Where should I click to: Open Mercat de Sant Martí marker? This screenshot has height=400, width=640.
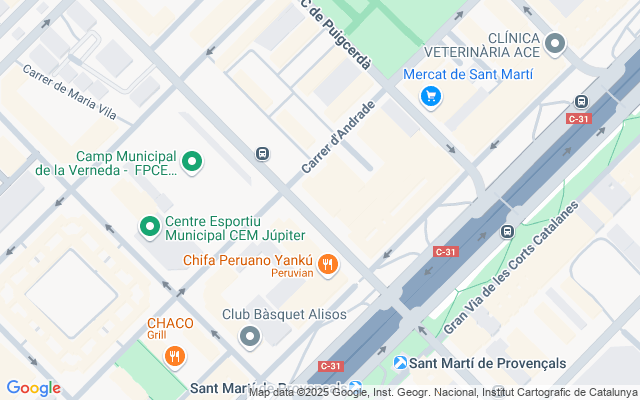coord(431,96)
